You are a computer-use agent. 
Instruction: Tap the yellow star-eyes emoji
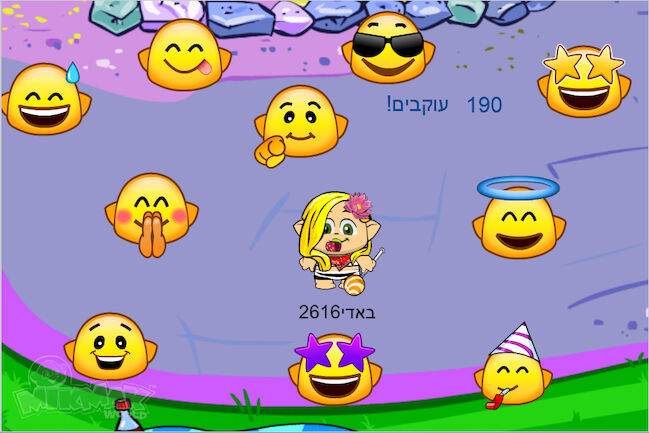tap(583, 80)
